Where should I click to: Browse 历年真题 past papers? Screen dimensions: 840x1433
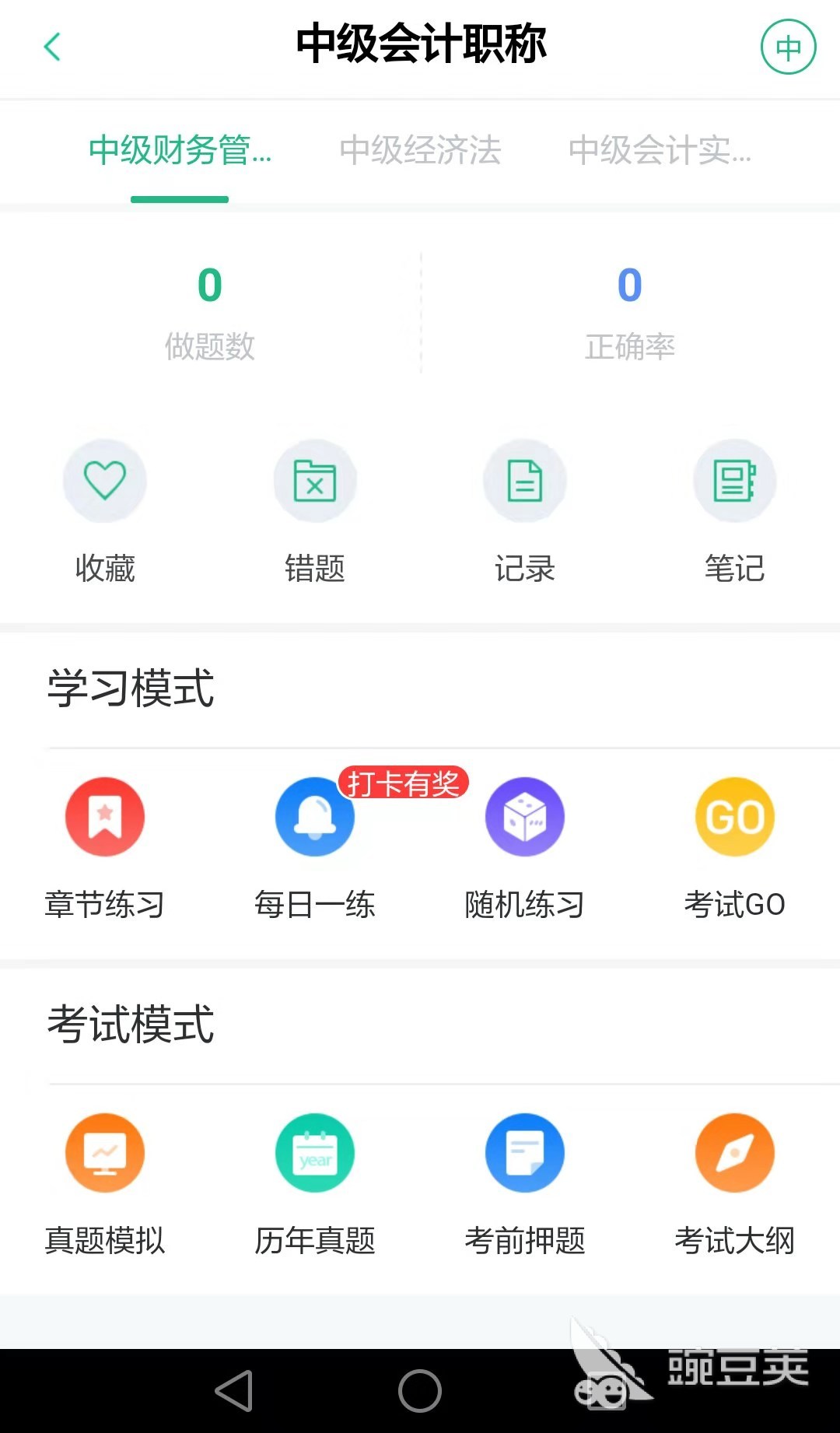315,1184
